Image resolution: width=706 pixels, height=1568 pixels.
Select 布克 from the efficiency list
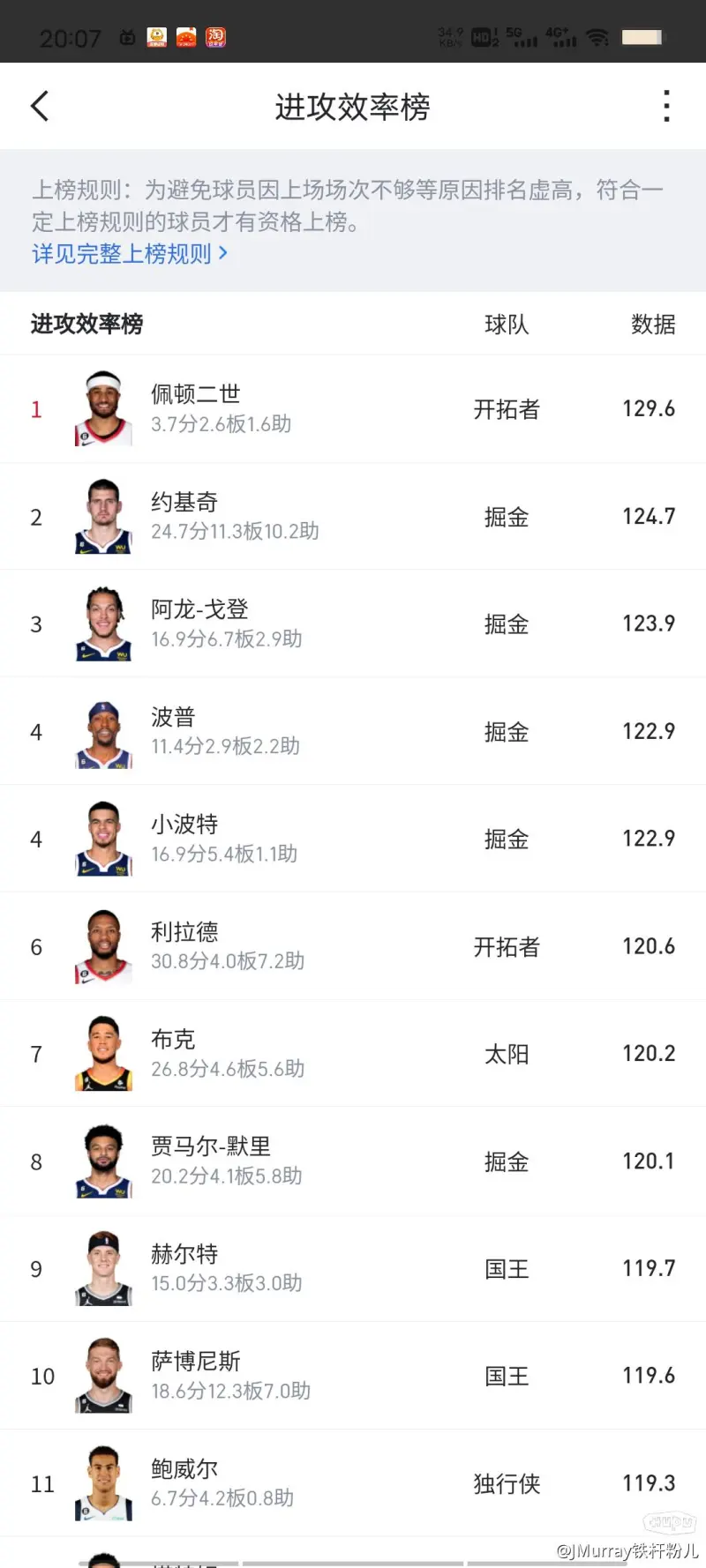pyautogui.click(x=353, y=1054)
